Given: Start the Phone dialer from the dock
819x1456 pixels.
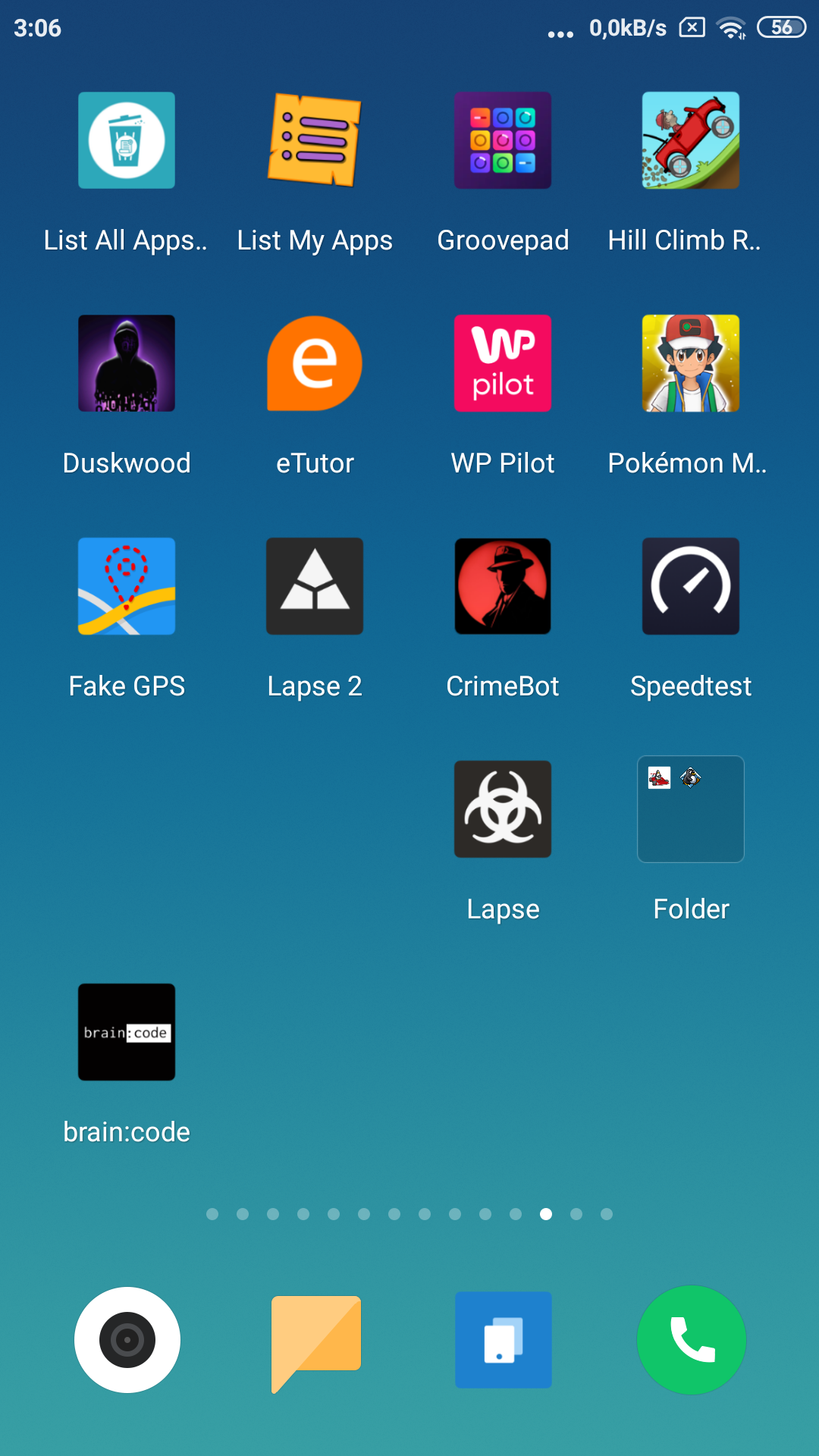Looking at the screenshot, I should [x=690, y=1339].
